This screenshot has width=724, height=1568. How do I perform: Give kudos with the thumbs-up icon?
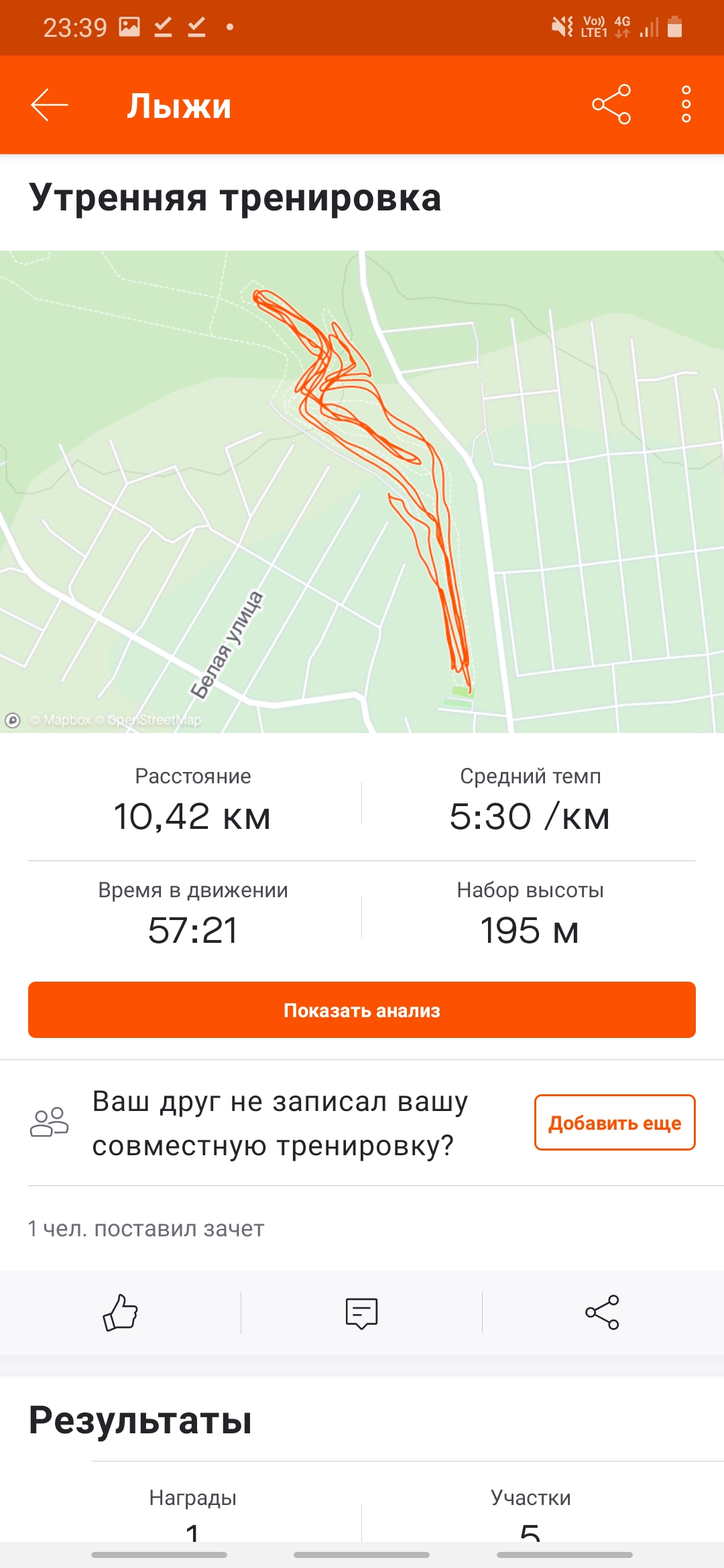[121, 1312]
